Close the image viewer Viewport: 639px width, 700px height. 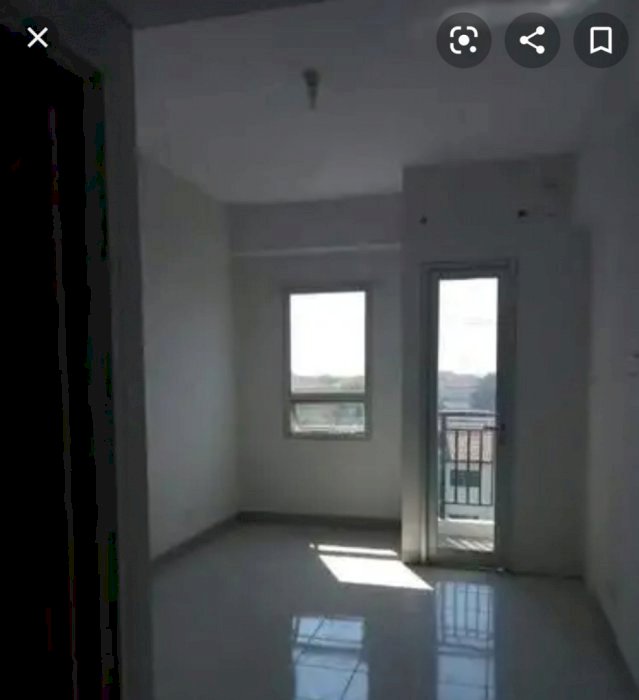(x=37, y=39)
